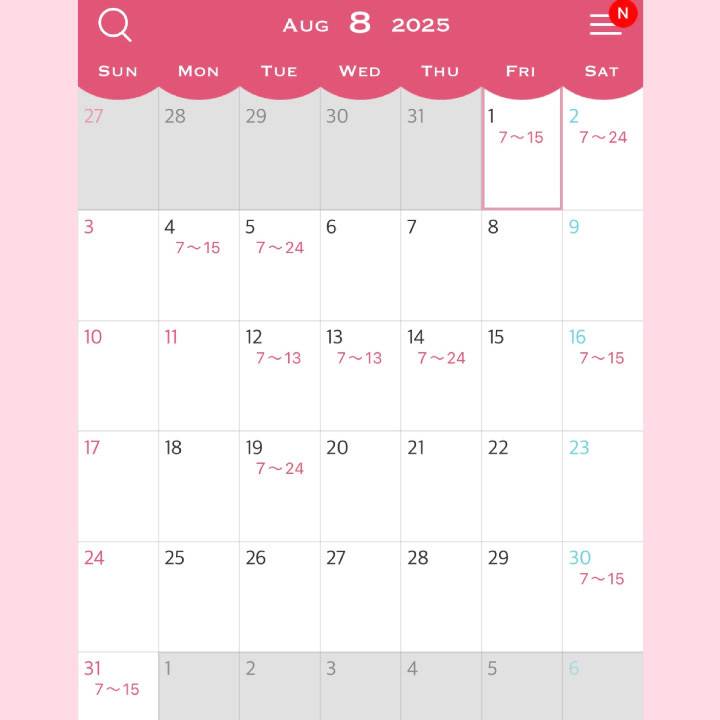This screenshot has height=720, width=720.
Task: Open Monday August 4 day cell
Action: pos(198,265)
